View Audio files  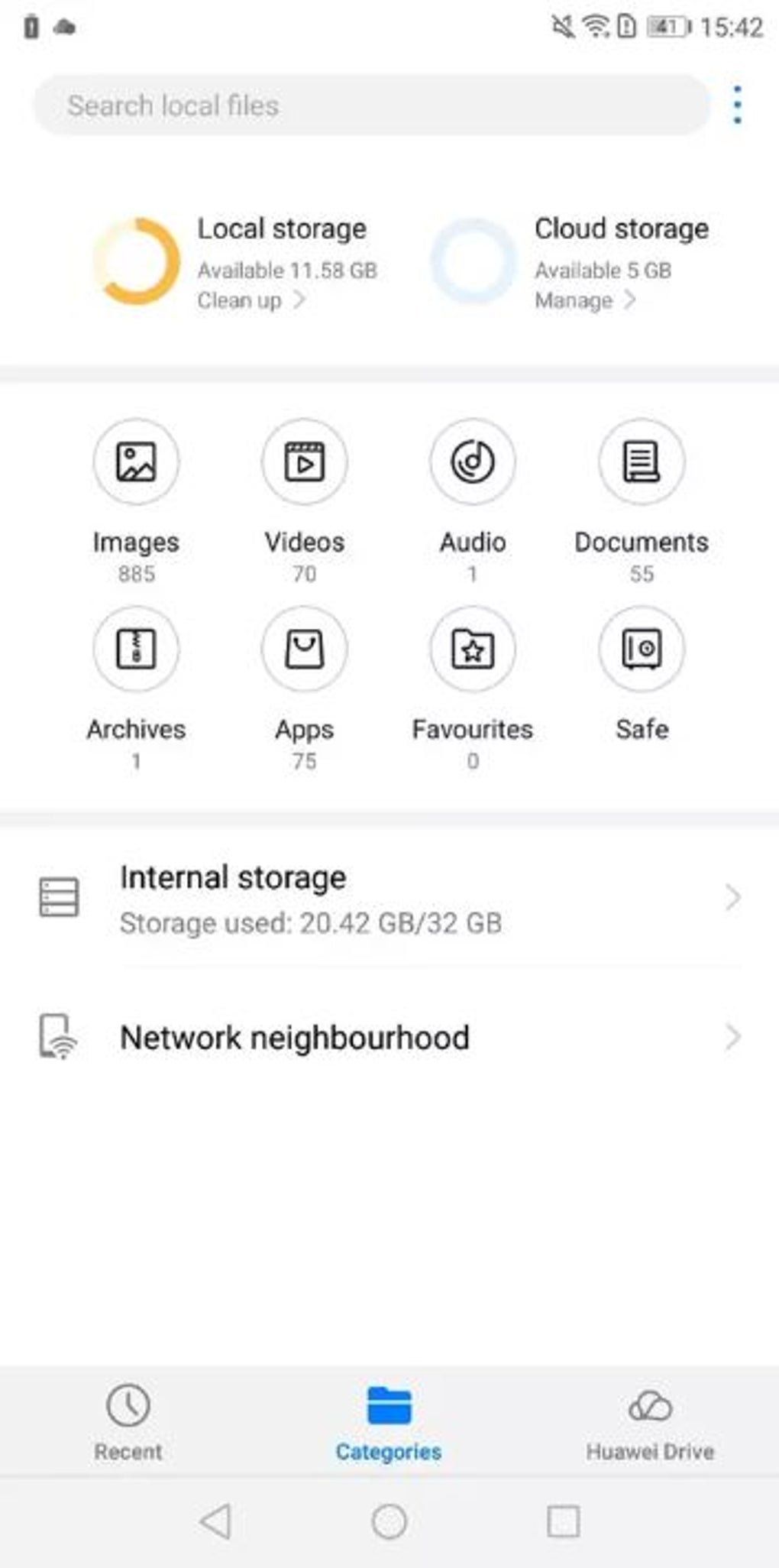pyautogui.click(x=473, y=462)
